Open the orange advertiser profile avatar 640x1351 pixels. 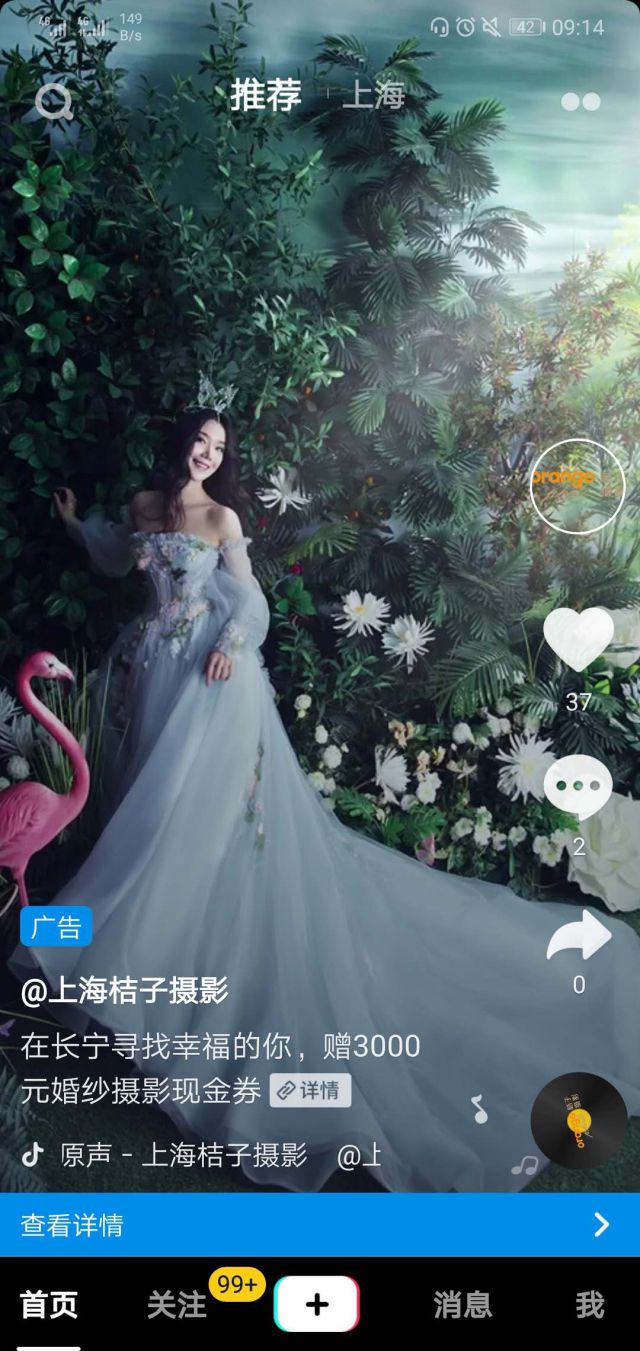click(x=577, y=485)
